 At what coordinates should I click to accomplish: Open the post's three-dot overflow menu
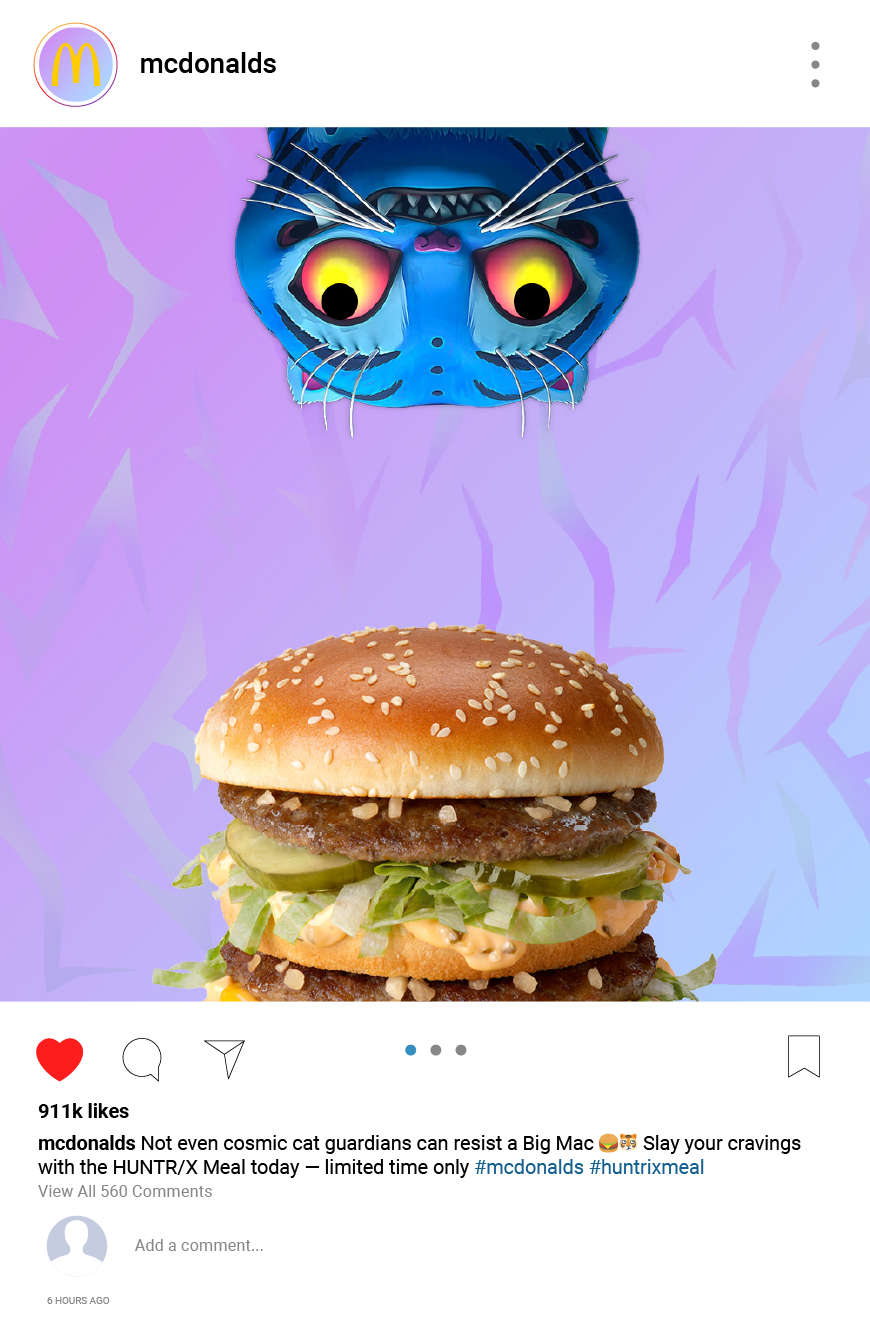point(815,65)
